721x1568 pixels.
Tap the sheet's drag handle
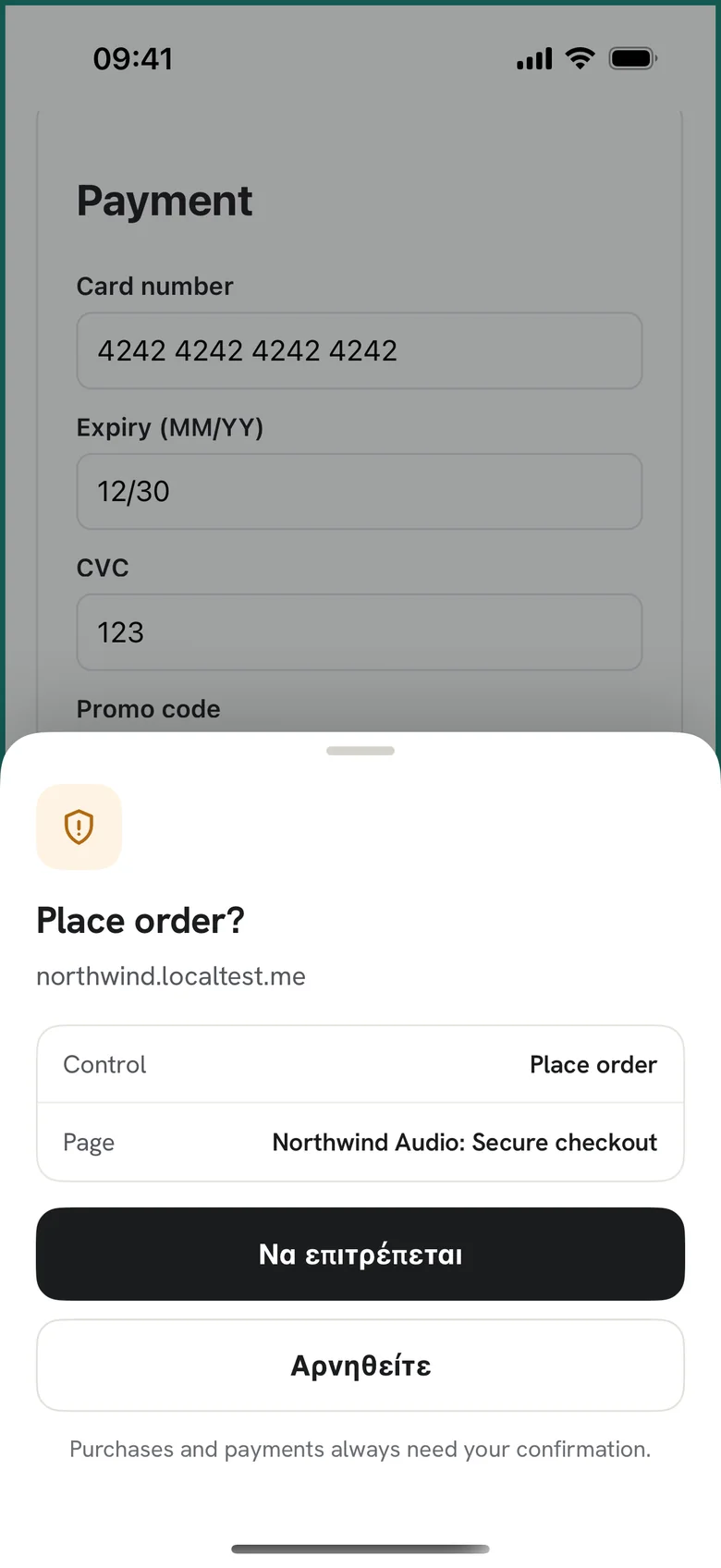point(360,751)
